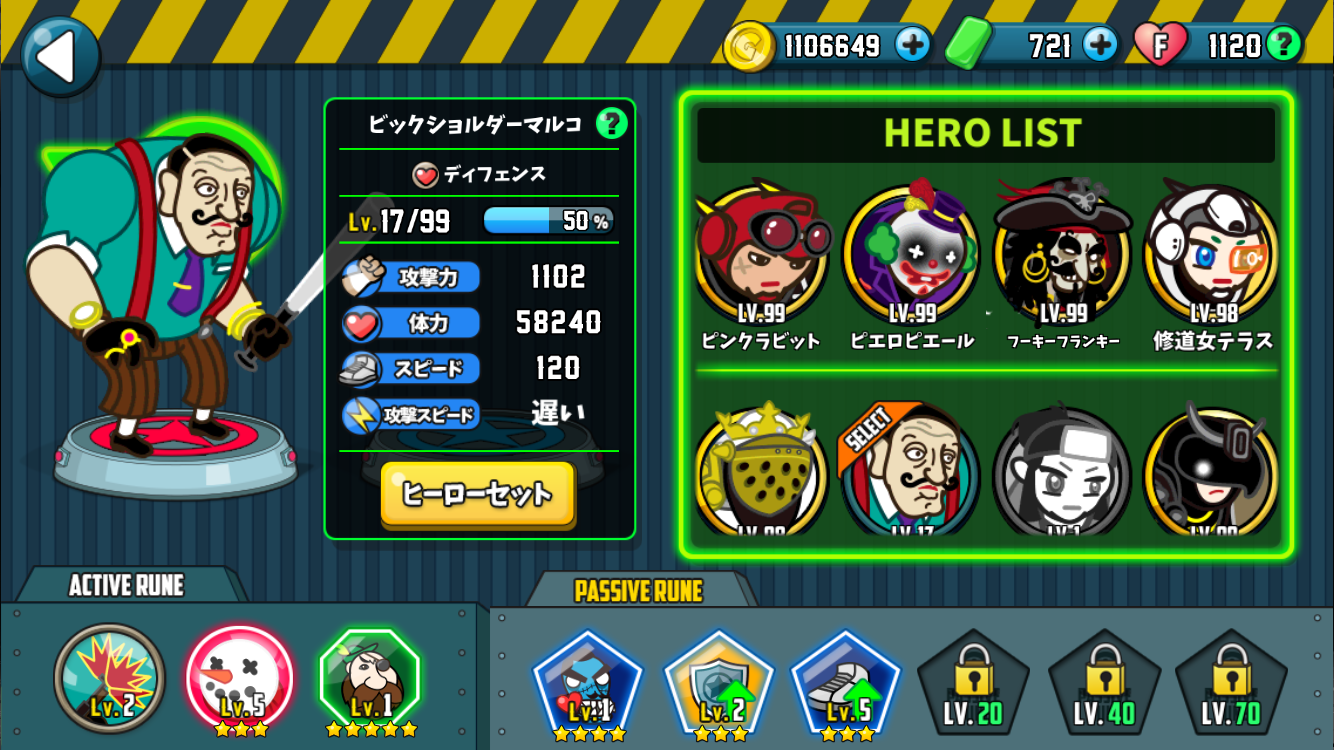Tap the locked LV.70 passive rune slot

pos(1231,685)
